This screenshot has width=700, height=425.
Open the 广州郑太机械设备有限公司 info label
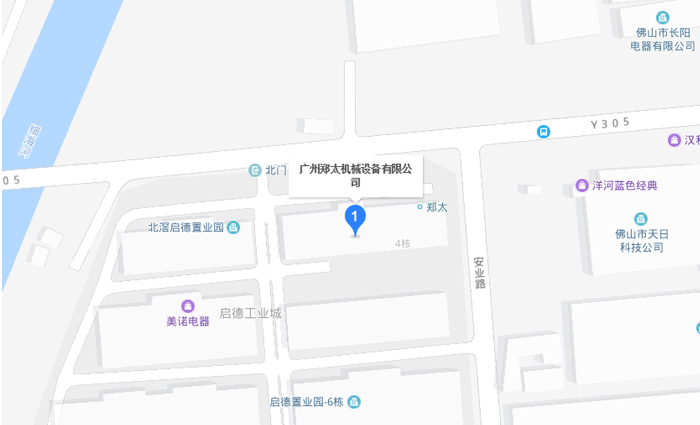(x=356, y=176)
